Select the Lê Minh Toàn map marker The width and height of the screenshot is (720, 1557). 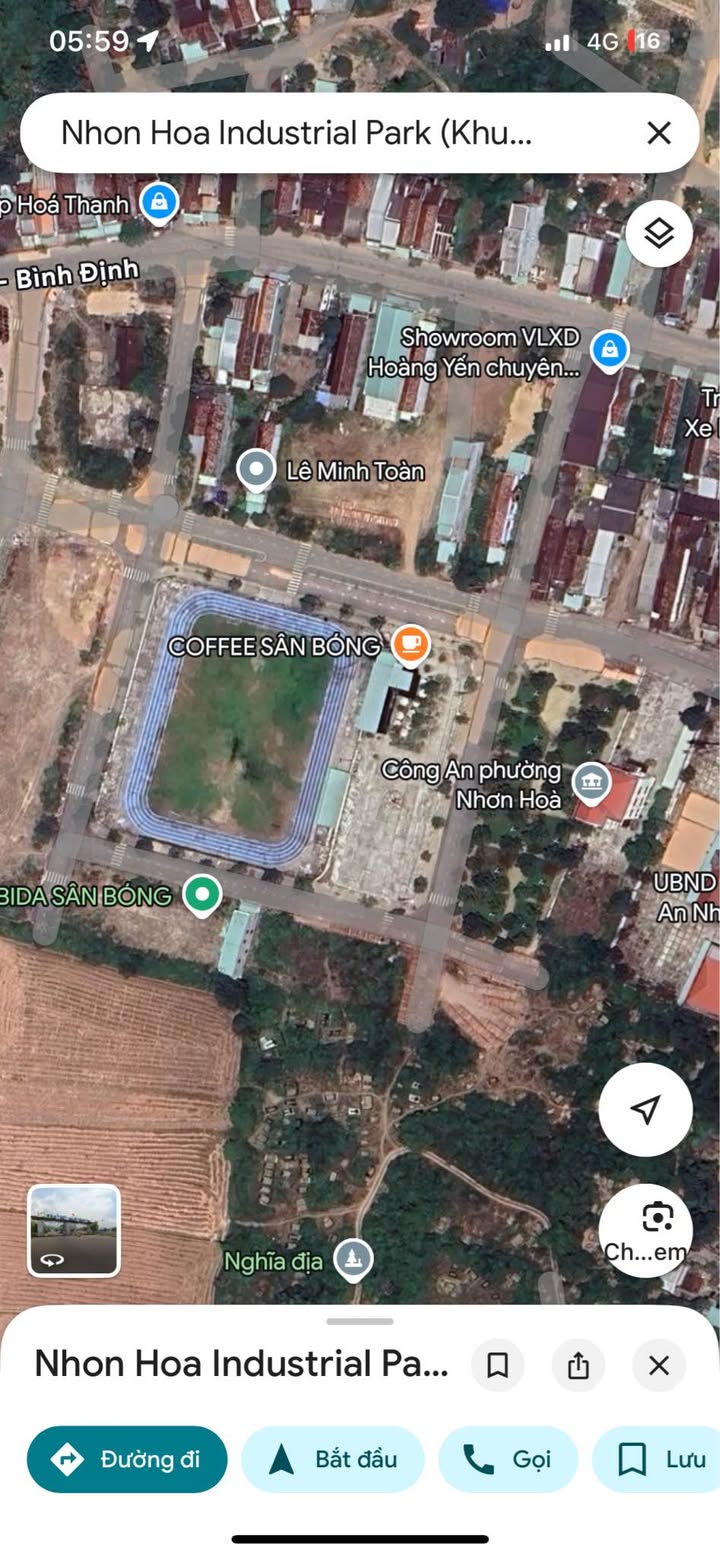(x=258, y=470)
